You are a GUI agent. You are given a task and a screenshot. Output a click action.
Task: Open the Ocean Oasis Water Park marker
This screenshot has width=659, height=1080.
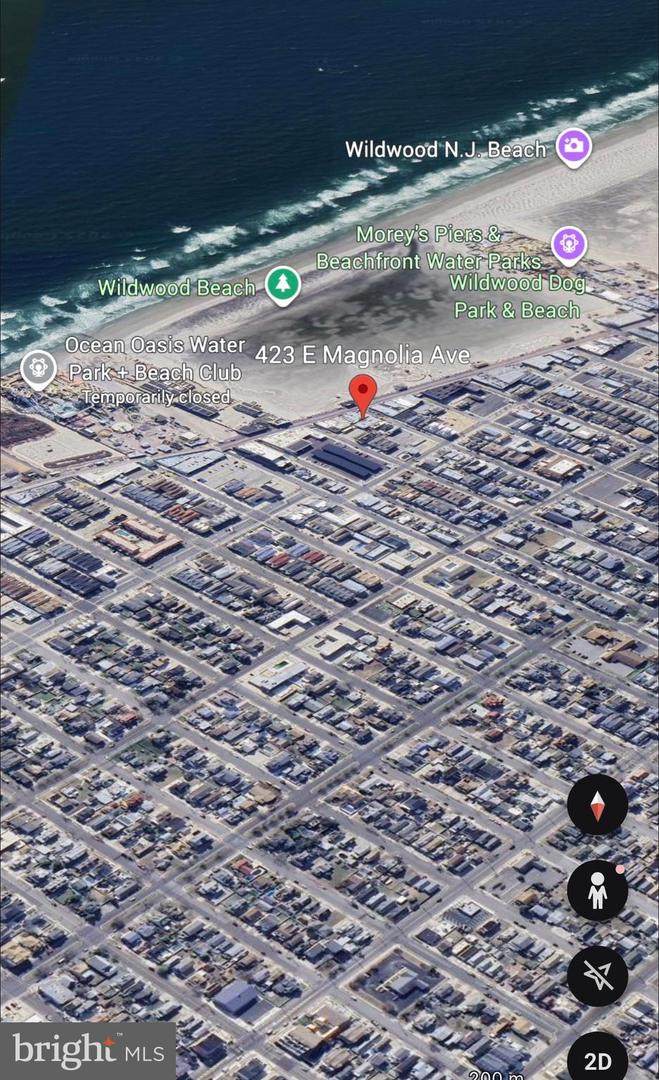pos(38,368)
